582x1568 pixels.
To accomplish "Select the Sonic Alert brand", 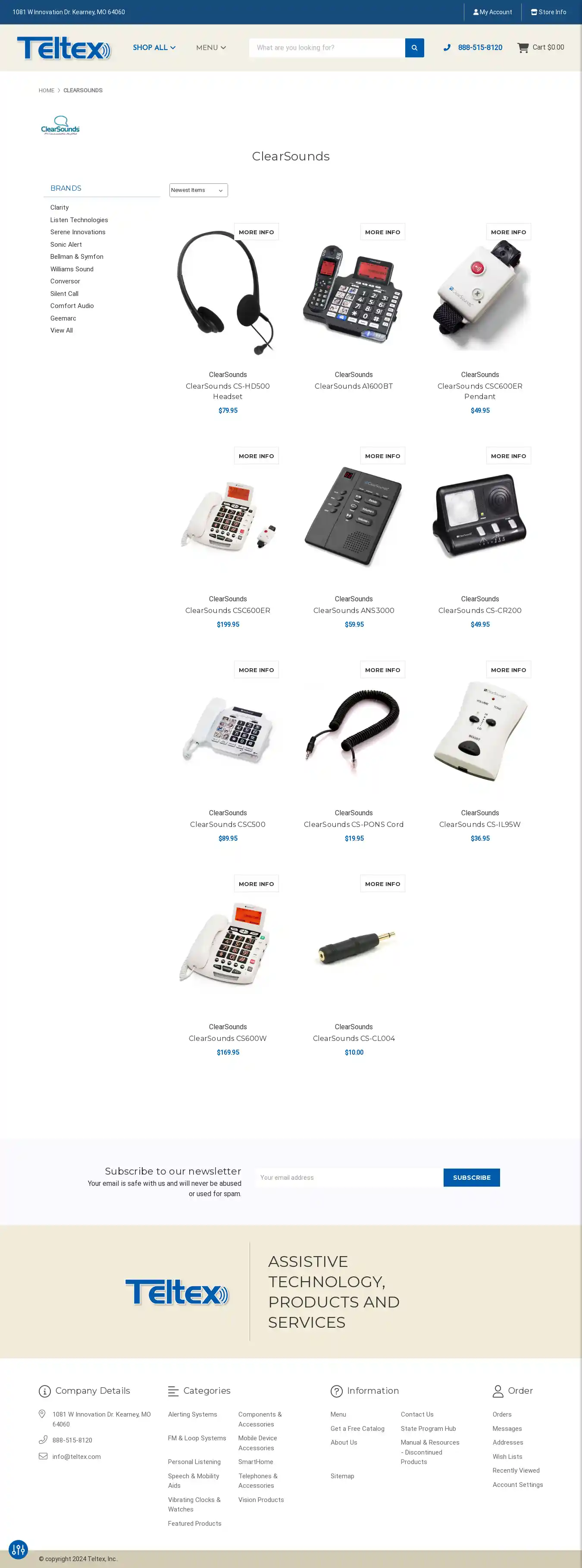I will tap(66, 245).
